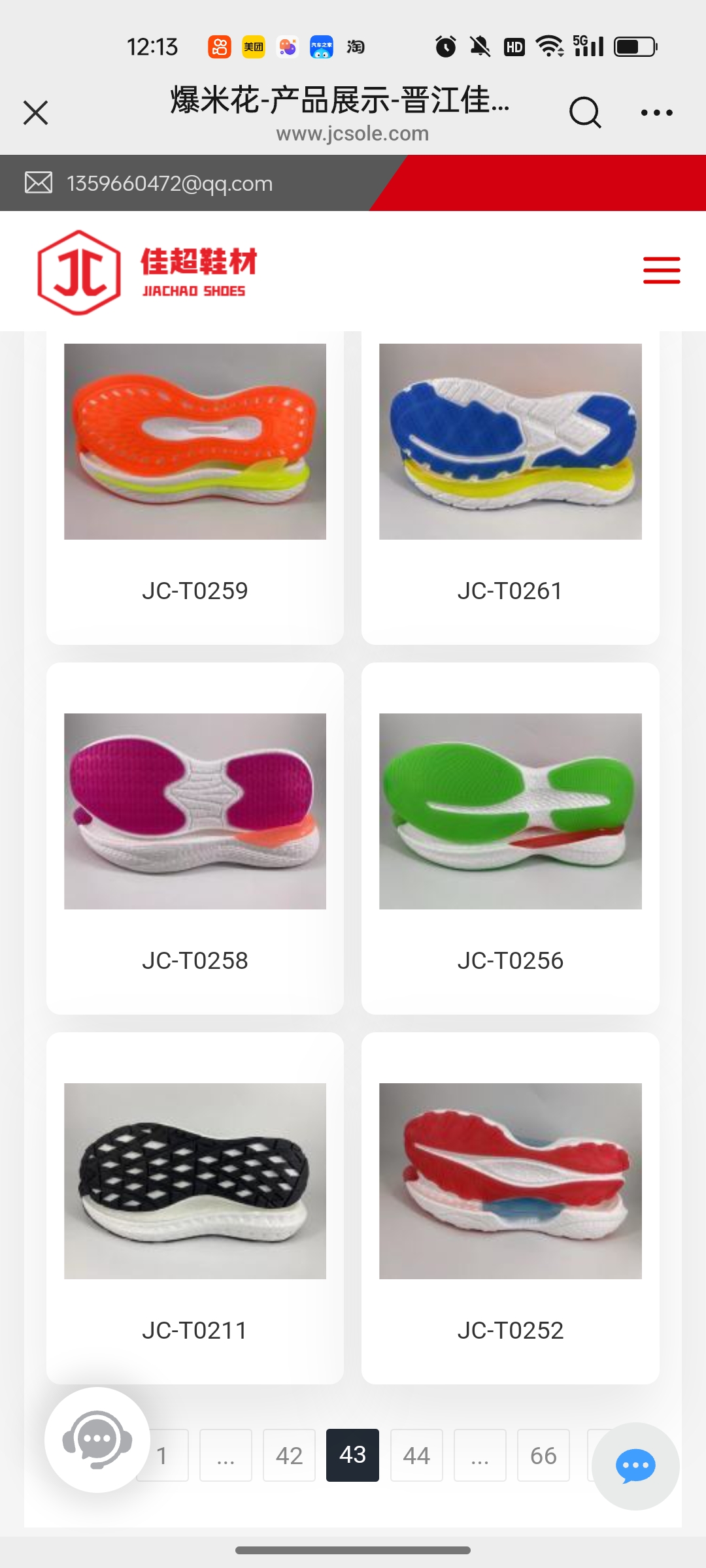706x1568 pixels.
Task: Close the in-app browser page
Action: coord(36,112)
